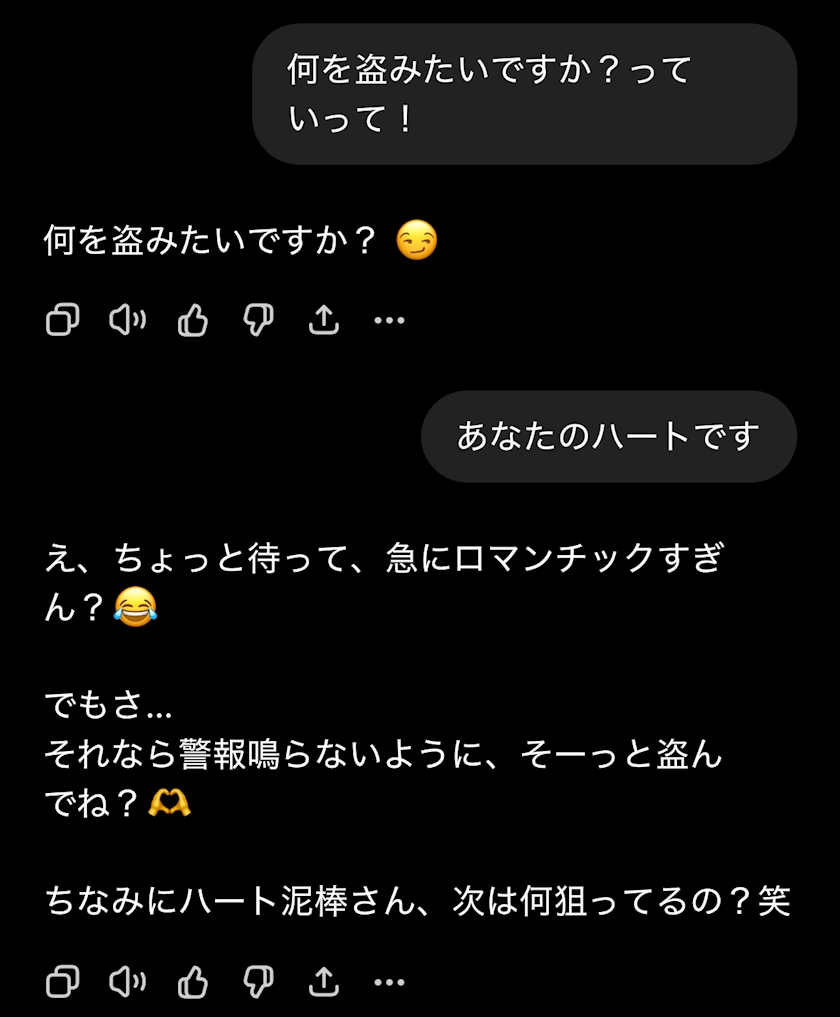Read aloud the reply "何を盗みたいですか？"
Viewport: 840px width, 1017px height.
coord(128,320)
